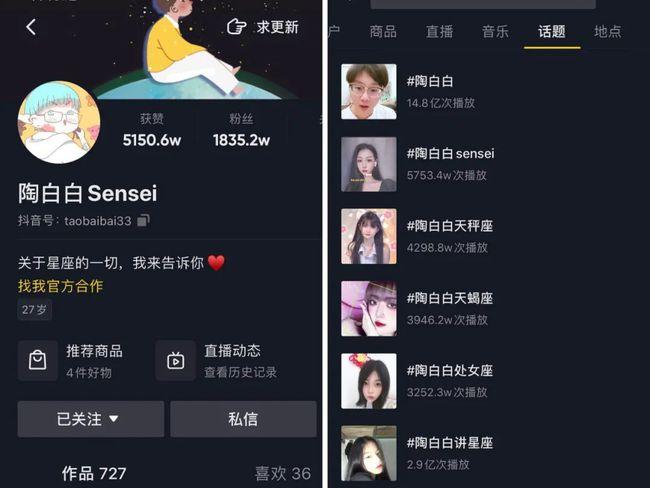View the profile avatar
650x488 pixels.
(58, 122)
